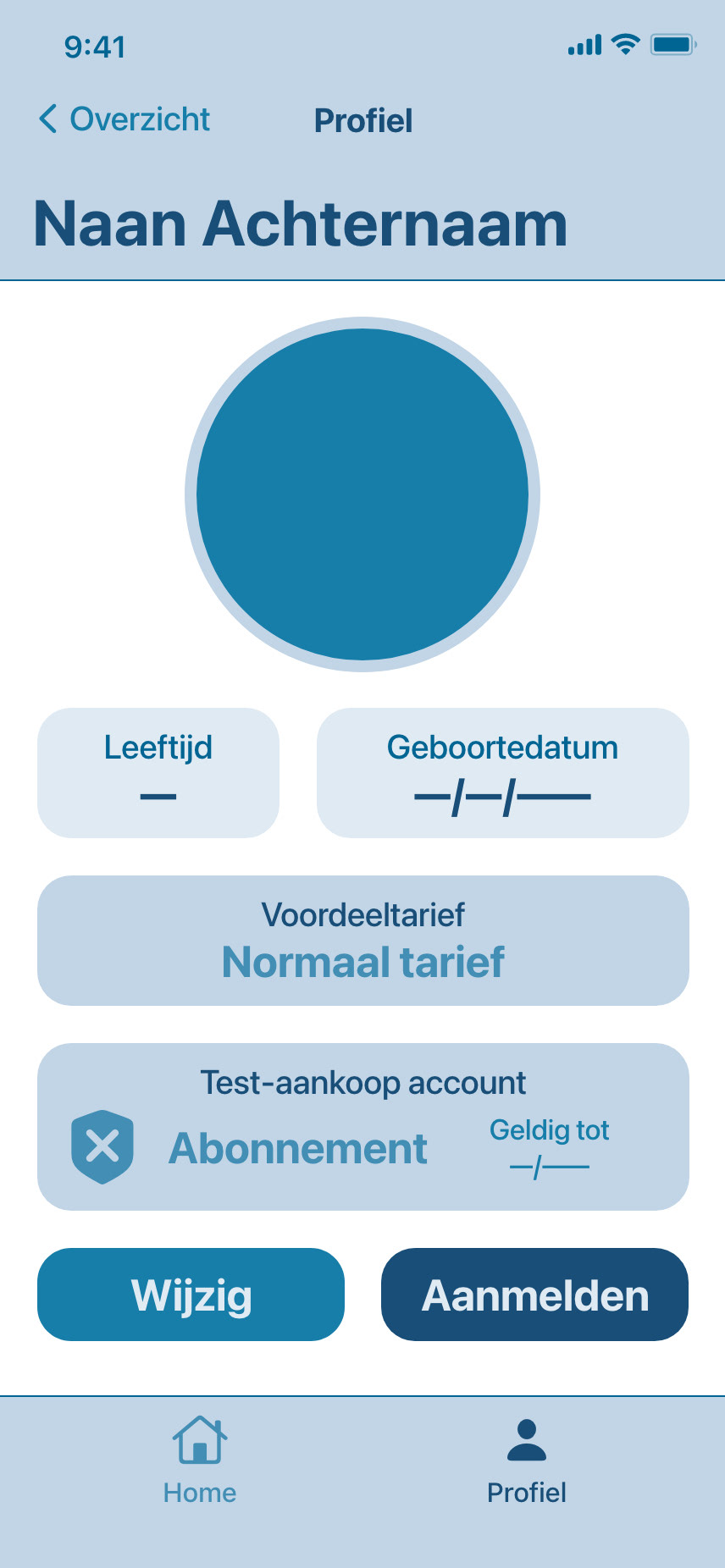Open the Voordeeltarief Normaal tarief card
The image size is (725, 1568).
[362, 941]
